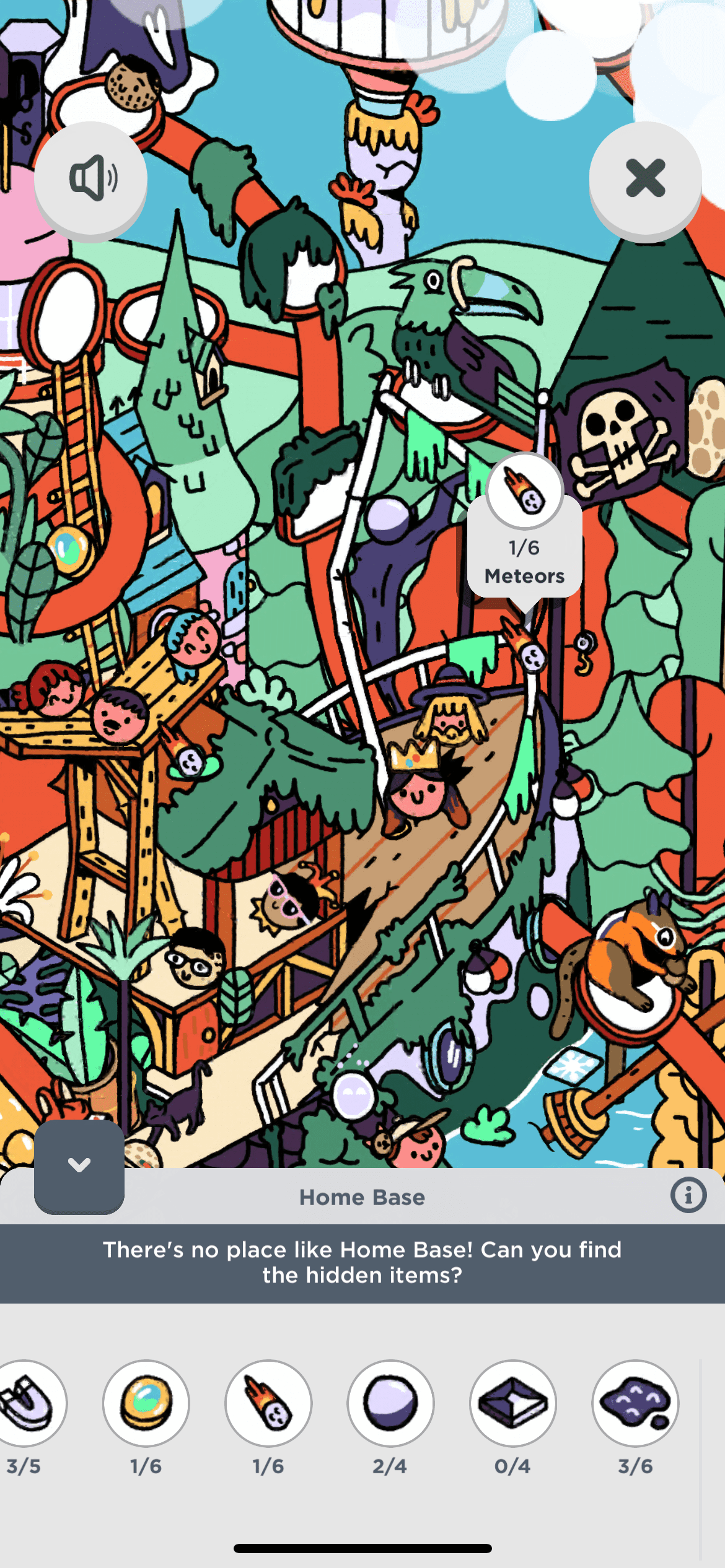
Task: Select the gem ring item at 1/6
Action: [x=146, y=1403]
